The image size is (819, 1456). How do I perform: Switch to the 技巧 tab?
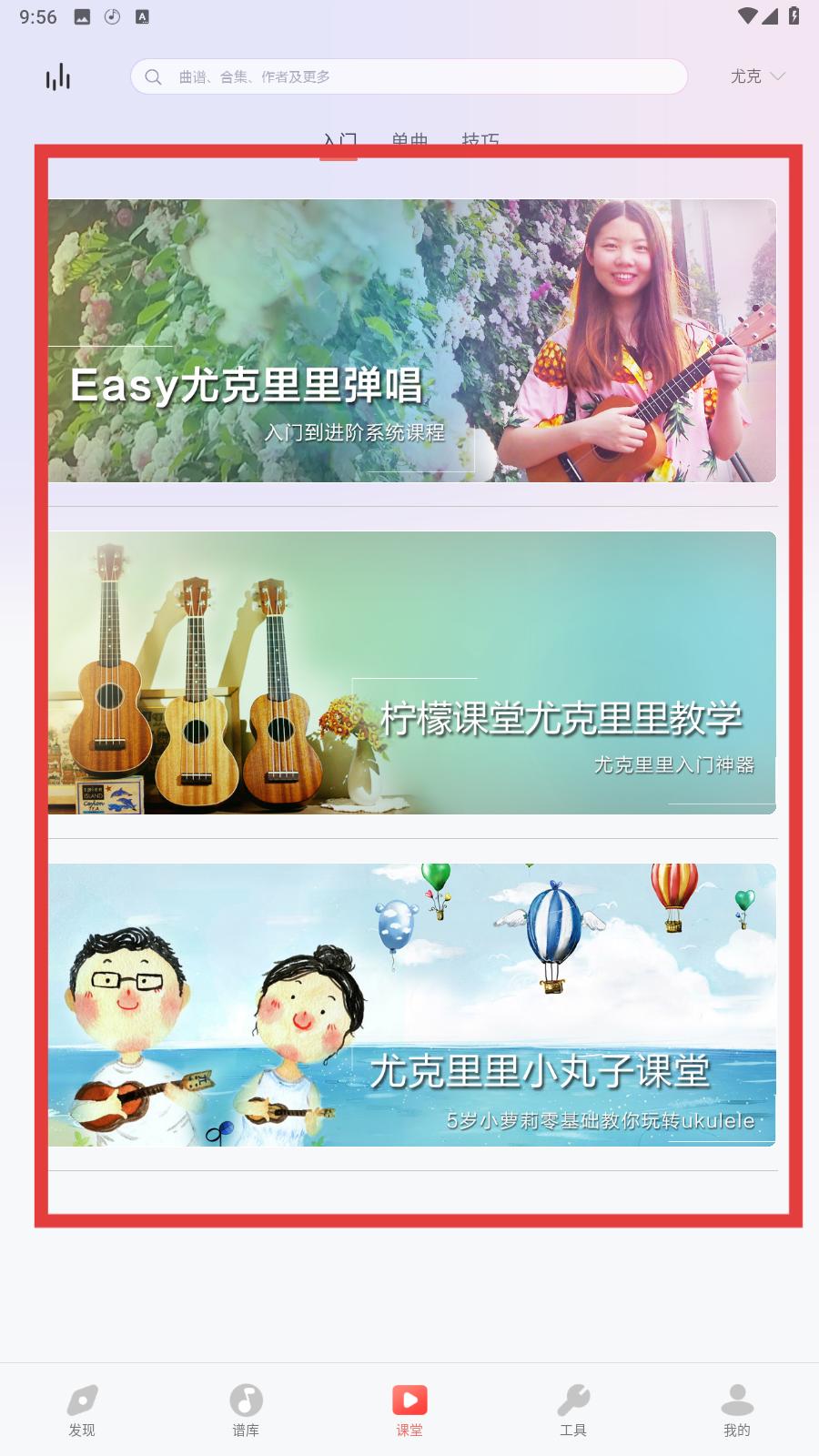(480, 141)
